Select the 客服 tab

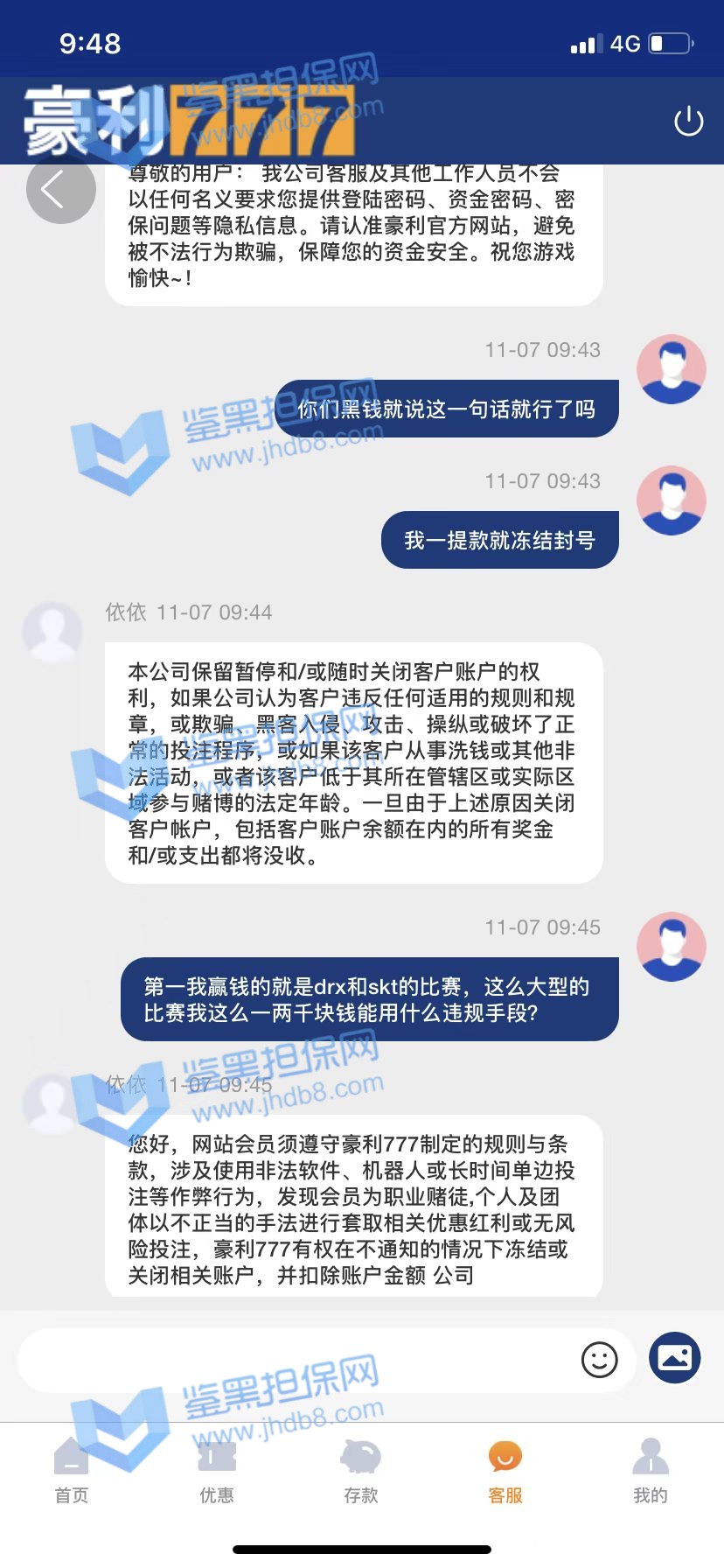[505, 1470]
